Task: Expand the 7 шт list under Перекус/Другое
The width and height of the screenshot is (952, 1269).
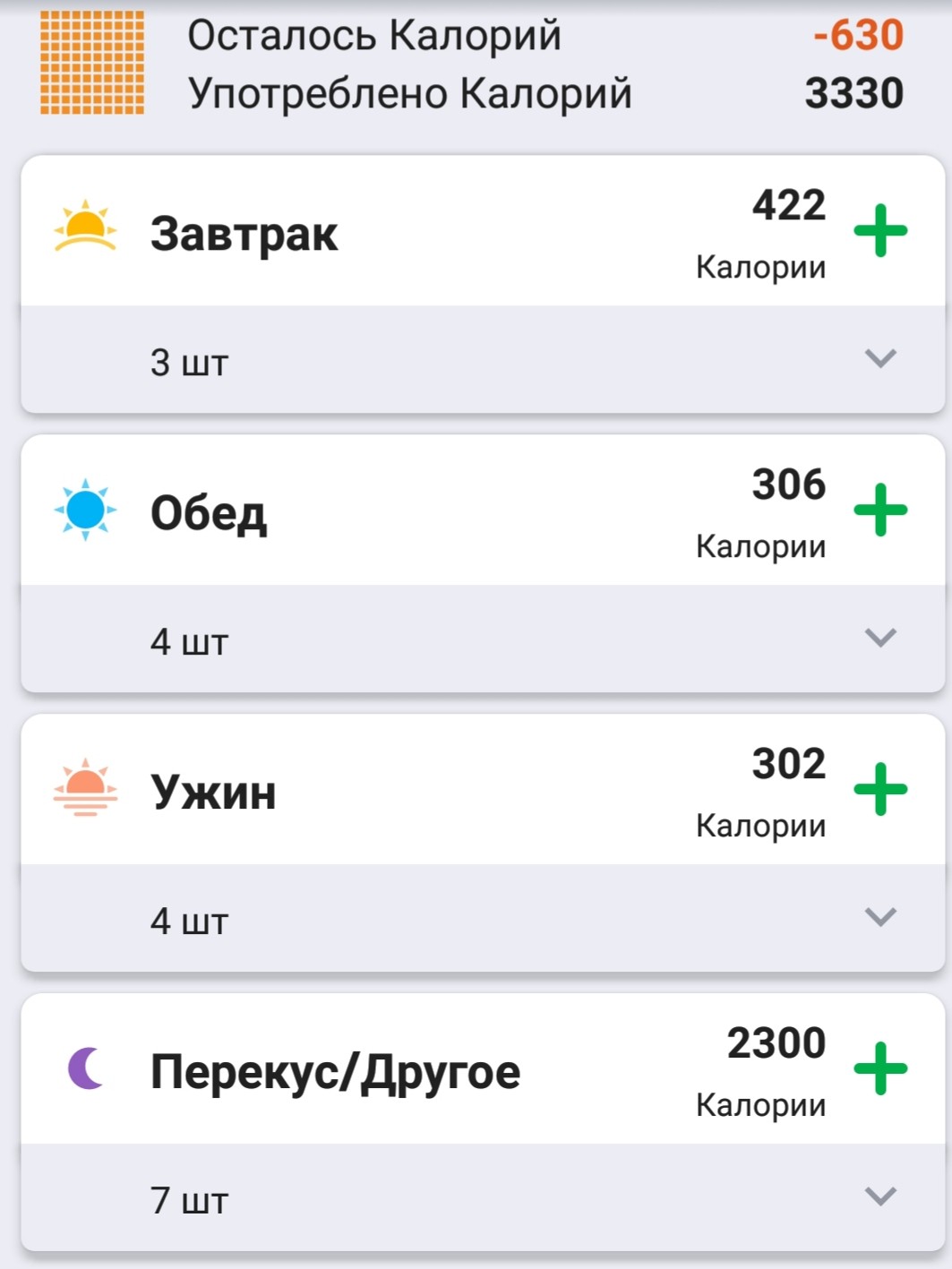Action: 880,1197
